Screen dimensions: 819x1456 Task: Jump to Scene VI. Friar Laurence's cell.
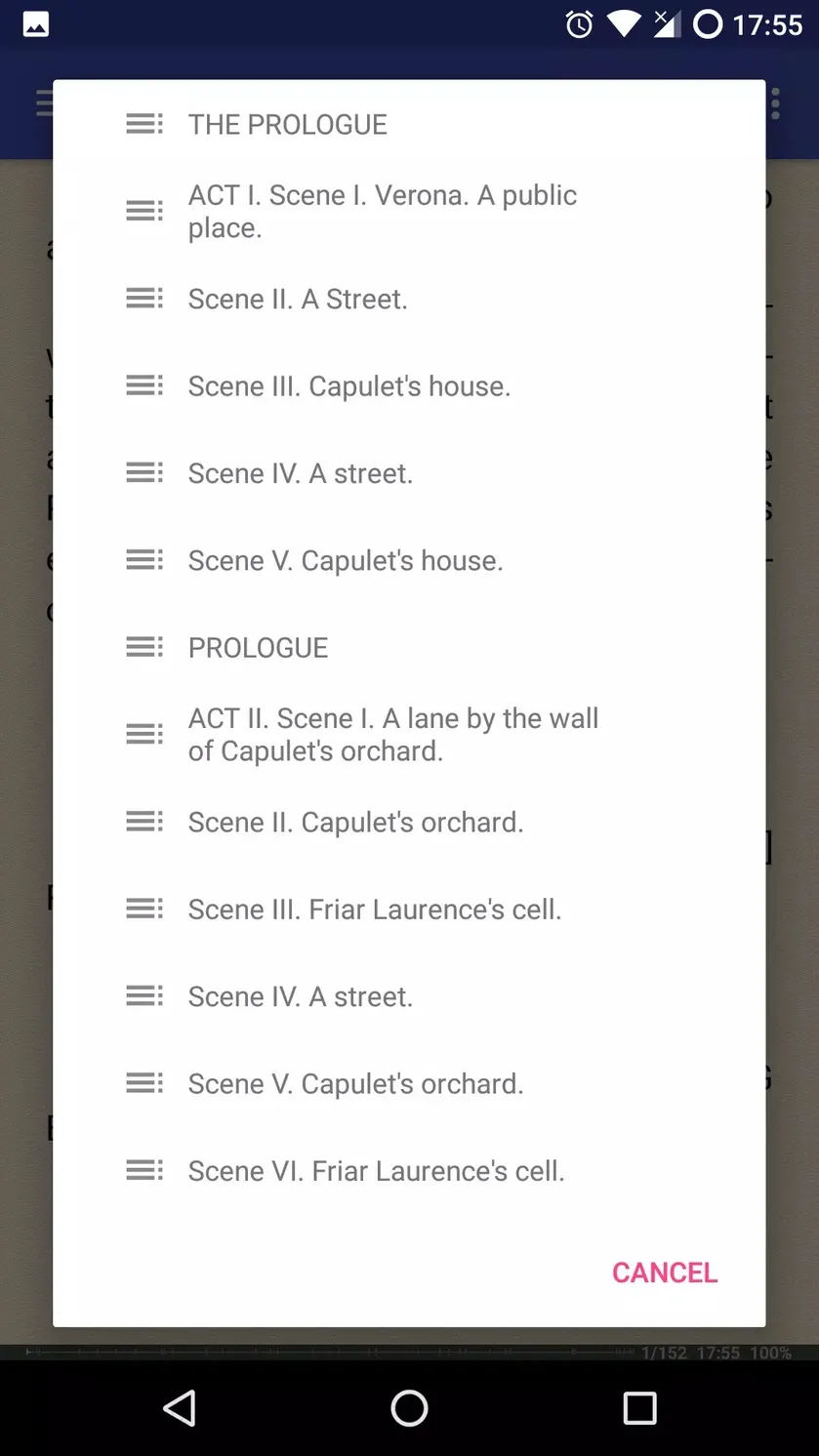click(x=409, y=1171)
